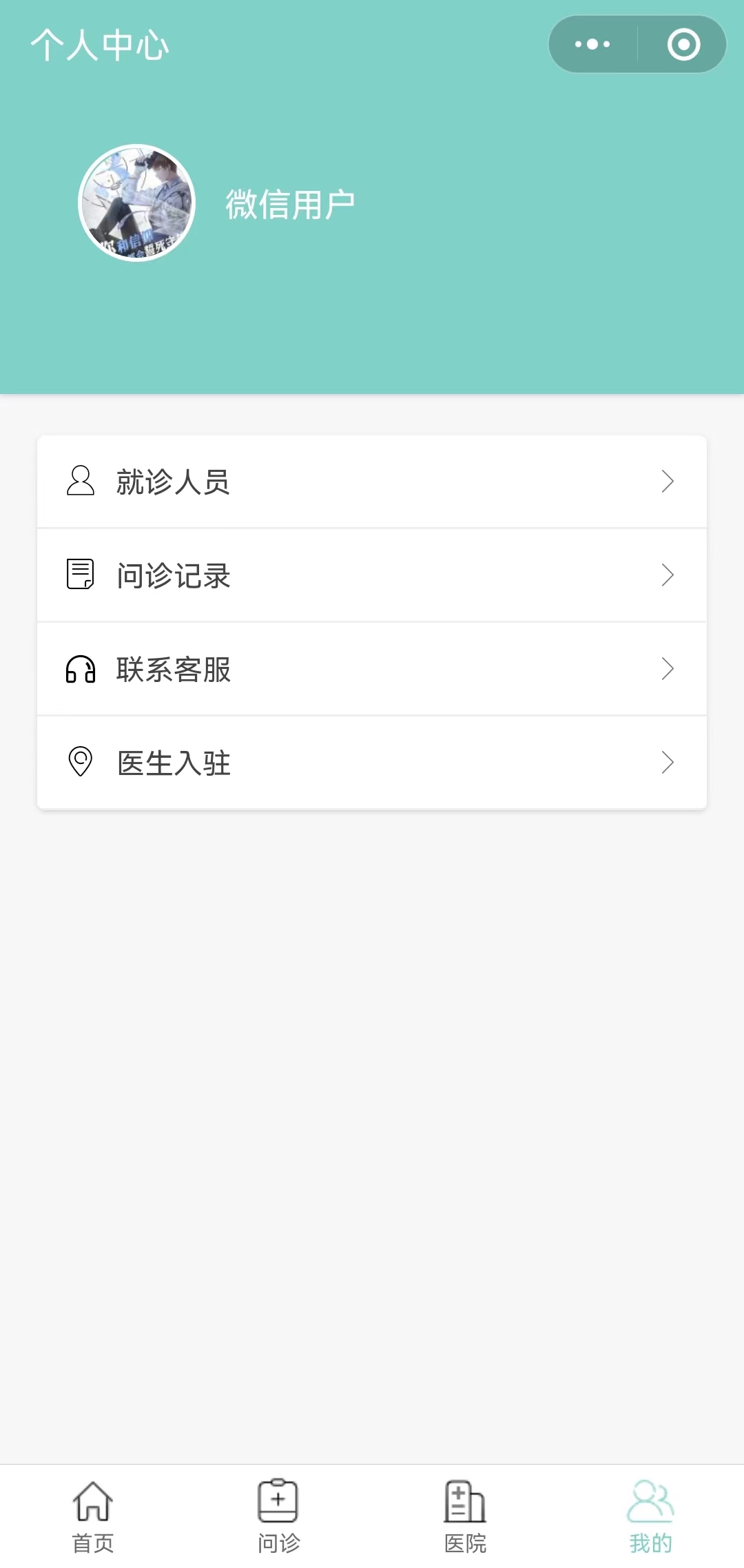
Task: View 问诊记录 consultation records
Action: [372, 575]
